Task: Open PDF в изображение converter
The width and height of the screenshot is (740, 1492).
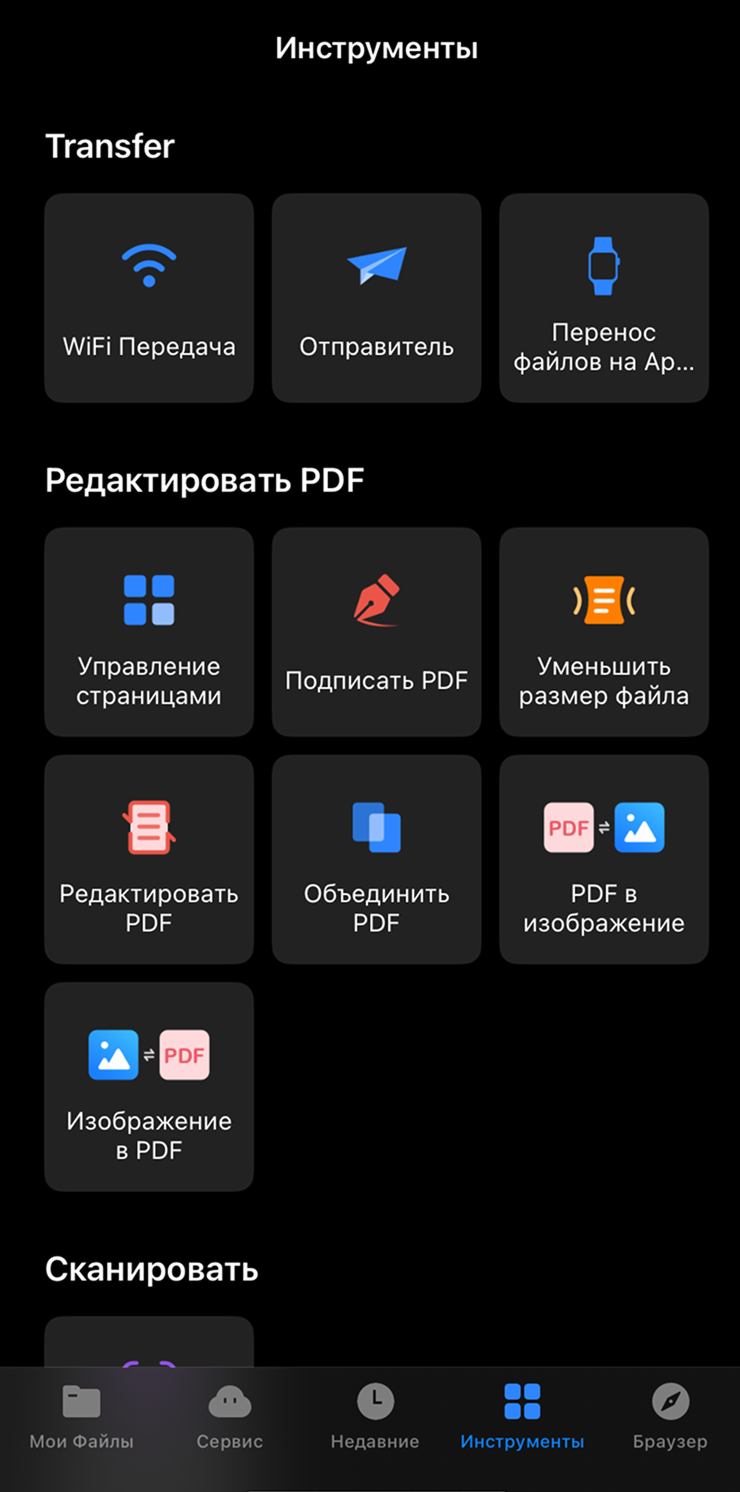Action: (604, 859)
